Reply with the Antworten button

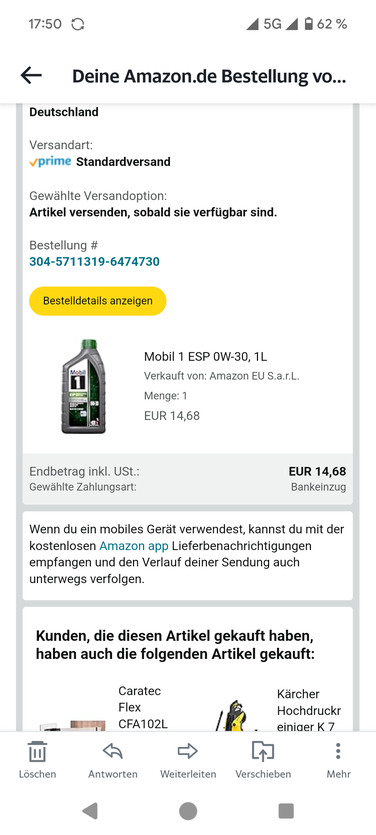(x=113, y=759)
